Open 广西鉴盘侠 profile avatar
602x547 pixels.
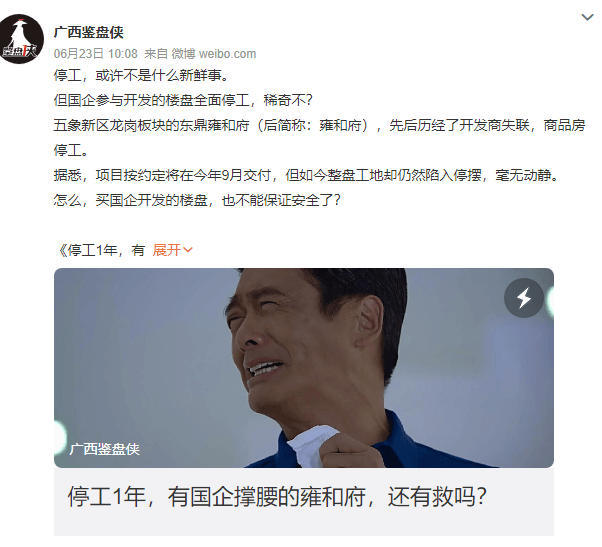point(22,40)
